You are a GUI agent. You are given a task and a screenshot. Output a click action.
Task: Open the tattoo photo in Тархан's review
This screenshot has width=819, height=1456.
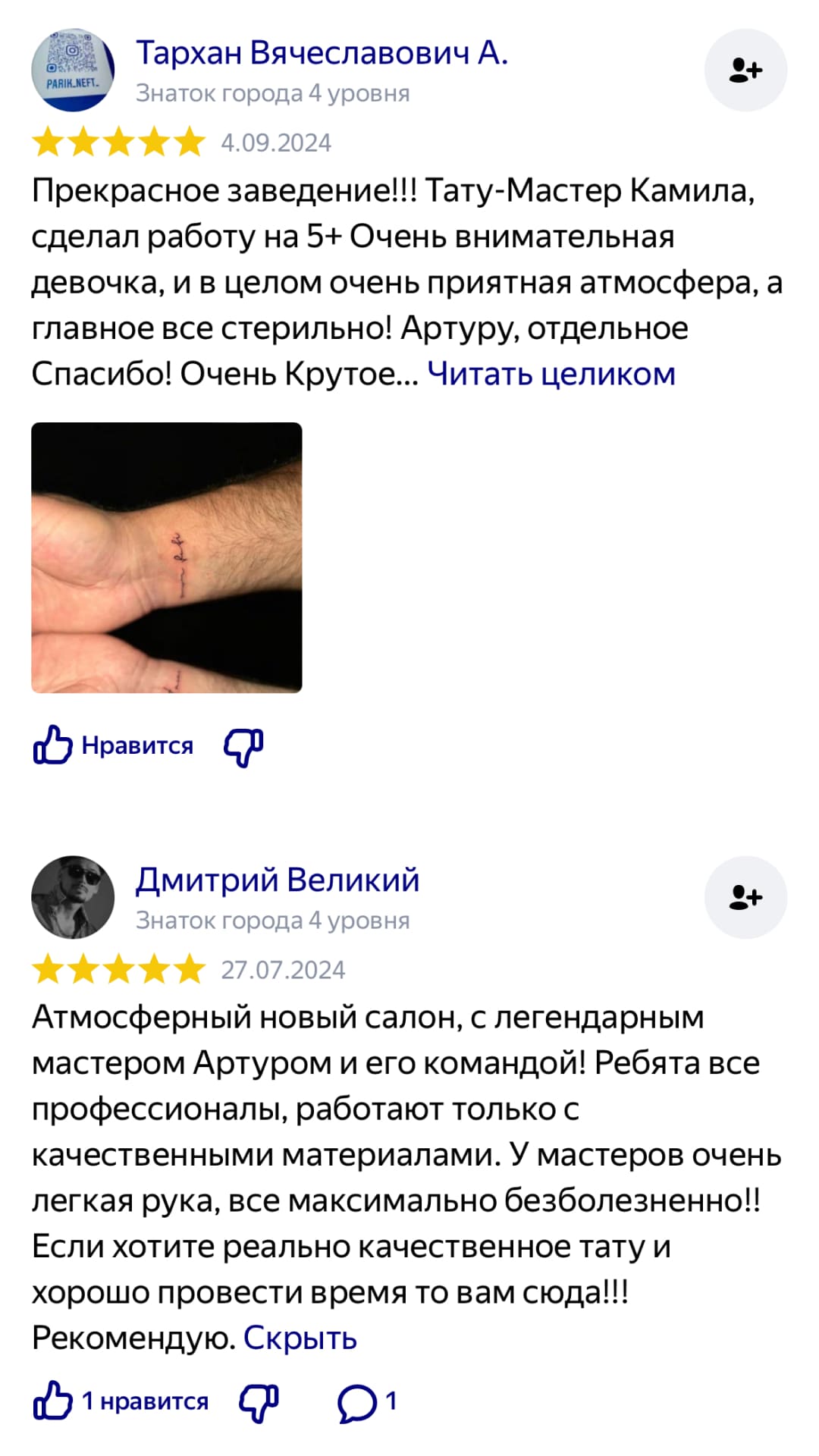point(167,557)
